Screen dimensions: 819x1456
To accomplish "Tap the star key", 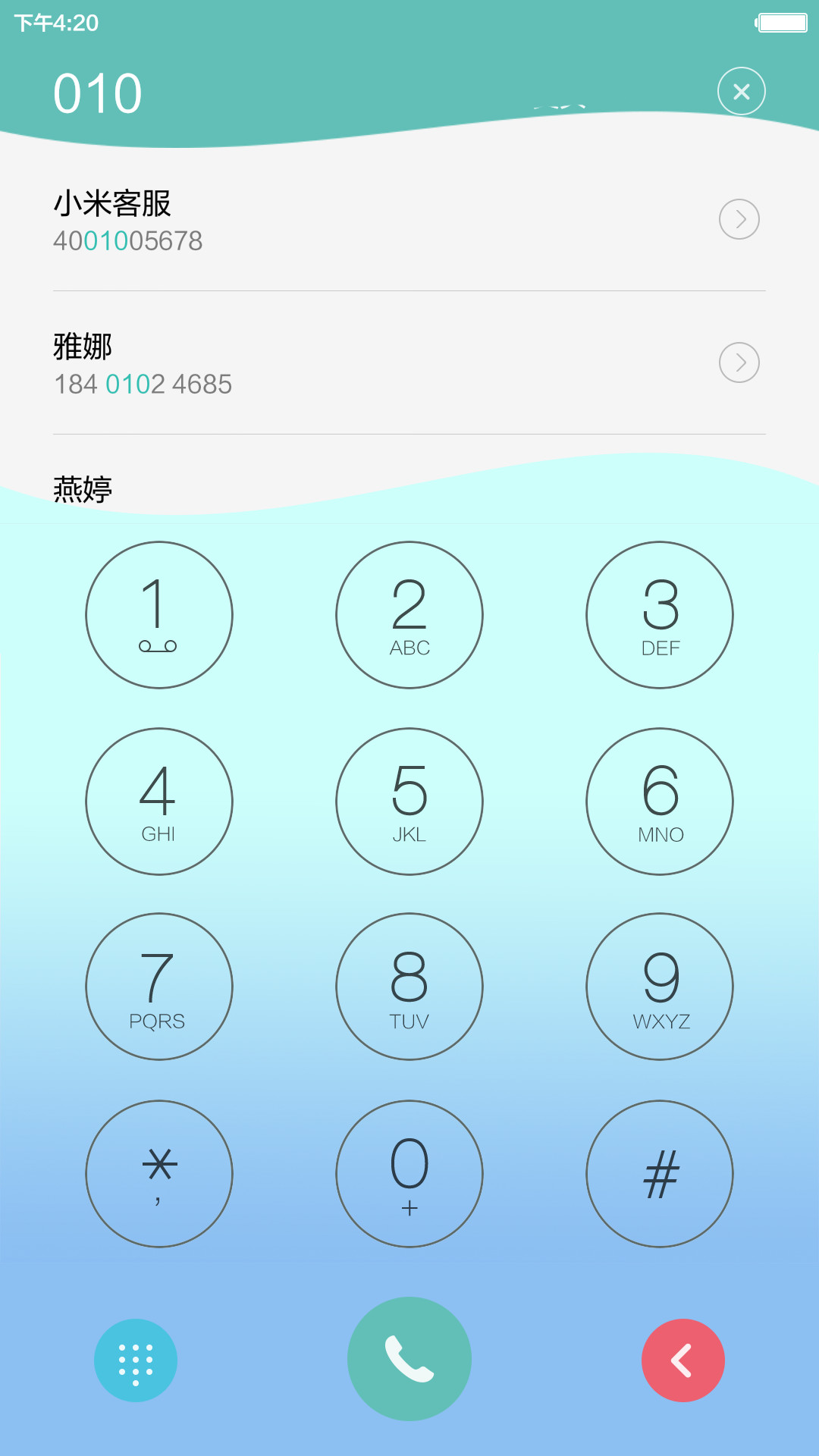I will [x=159, y=1174].
